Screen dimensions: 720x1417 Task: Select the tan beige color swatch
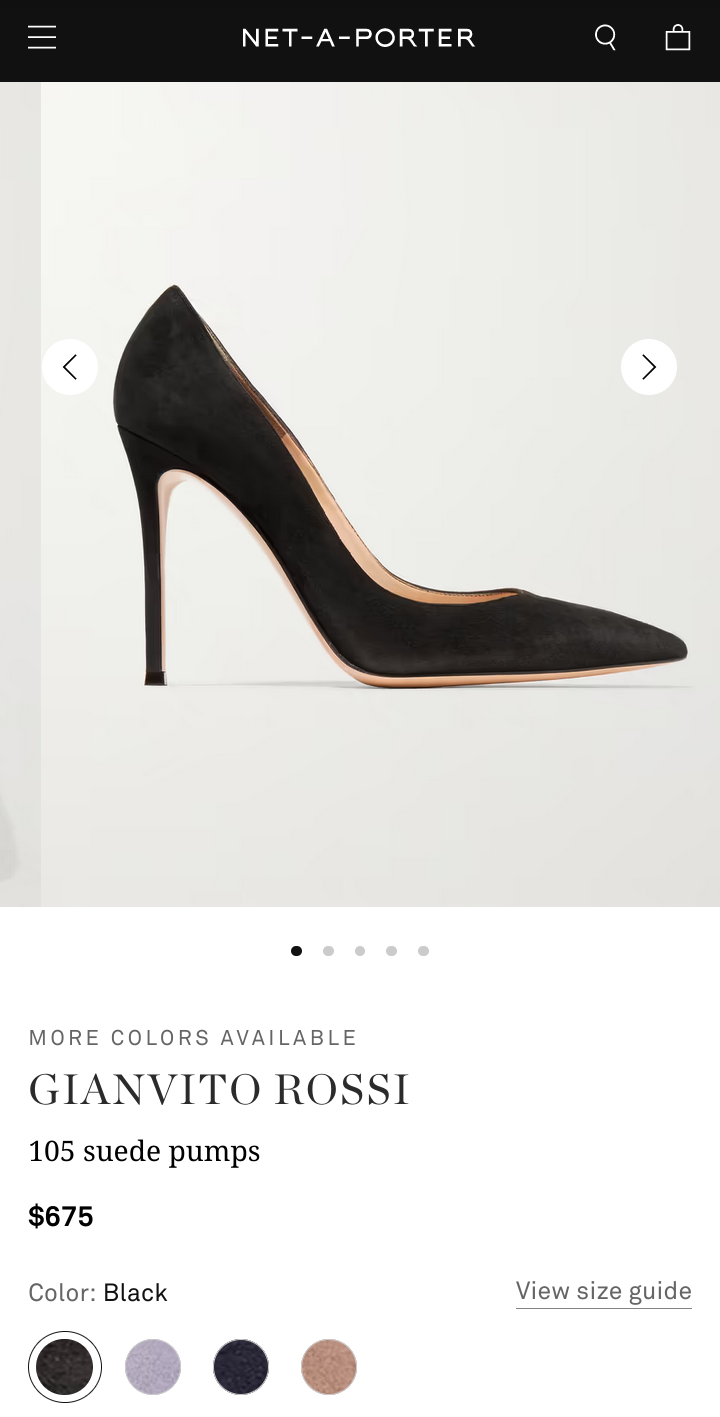329,1367
